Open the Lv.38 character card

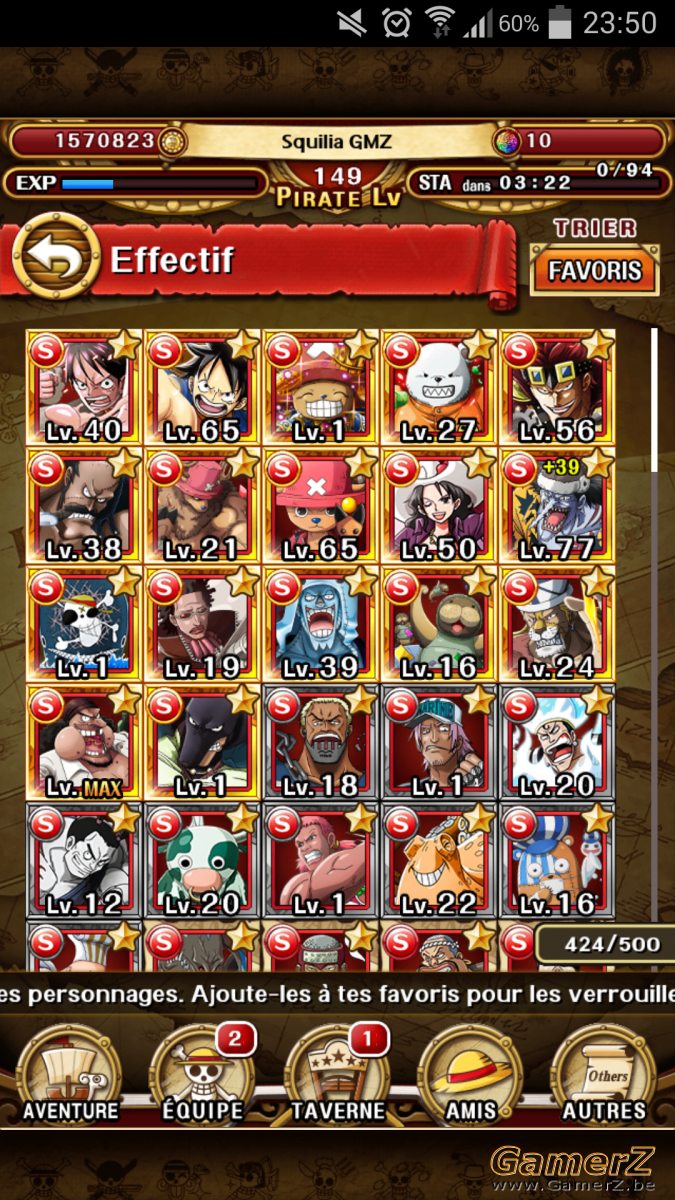tap(85, 507)
